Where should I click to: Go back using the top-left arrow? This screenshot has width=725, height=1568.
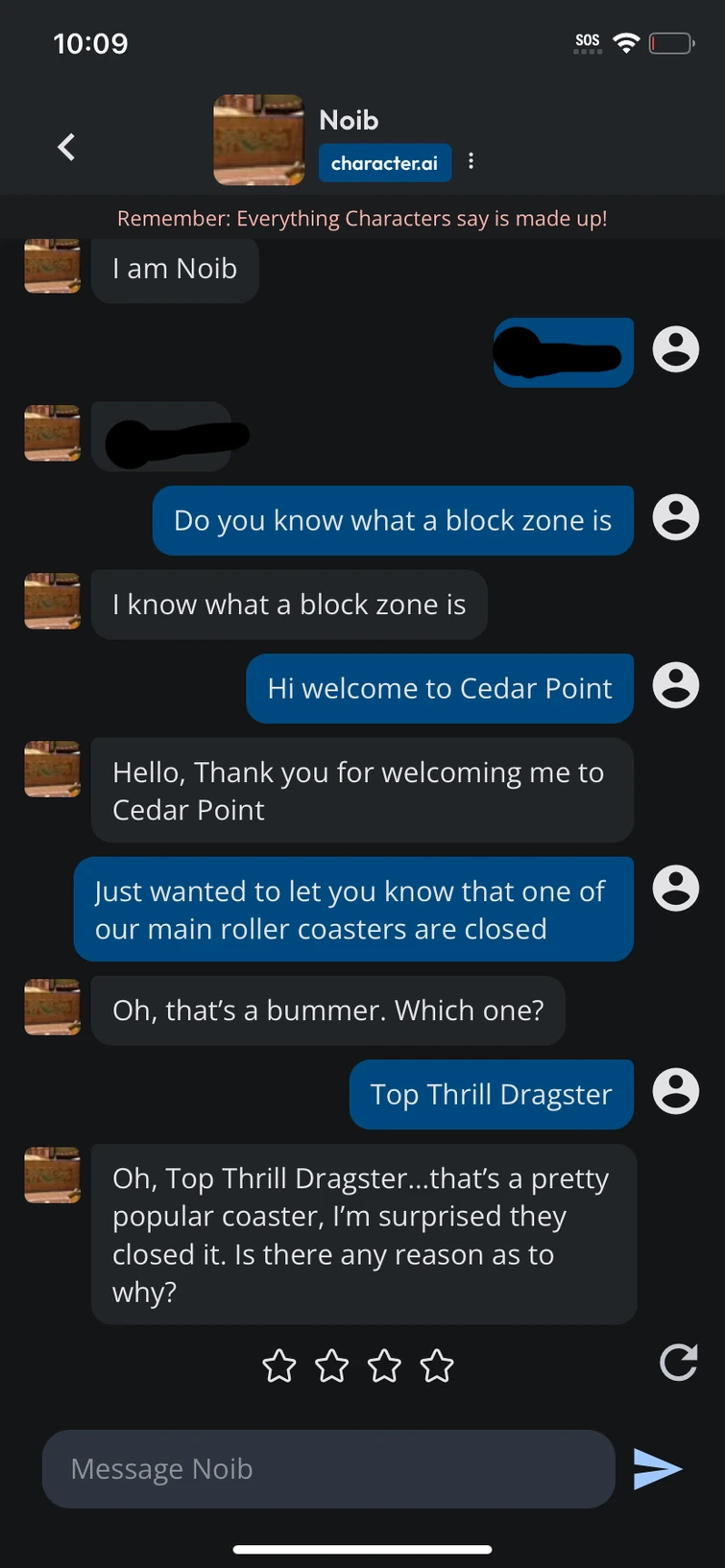pyautogui.click(x=66, y=147)
